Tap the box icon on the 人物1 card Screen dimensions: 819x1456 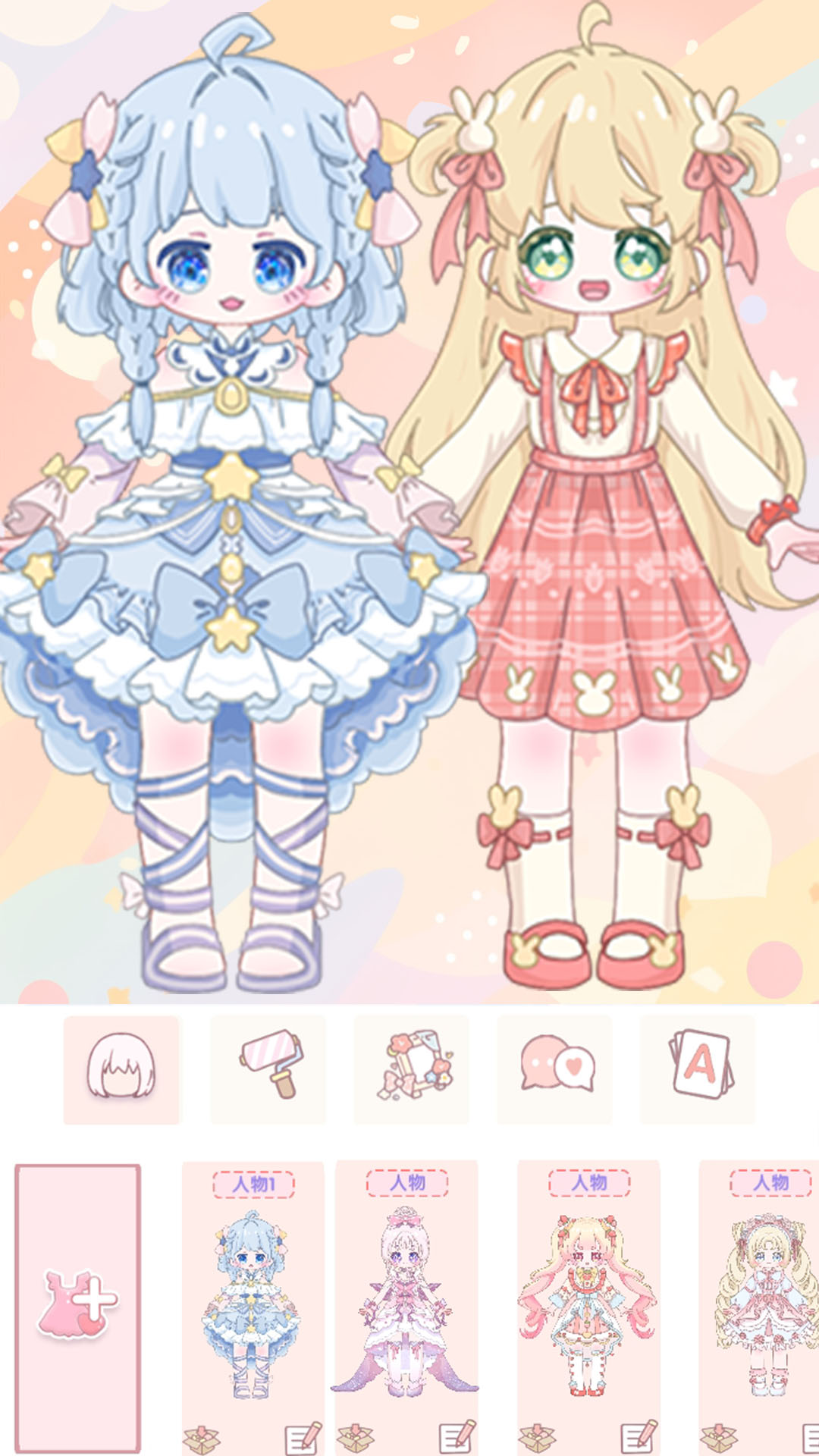pos(202,1439)
